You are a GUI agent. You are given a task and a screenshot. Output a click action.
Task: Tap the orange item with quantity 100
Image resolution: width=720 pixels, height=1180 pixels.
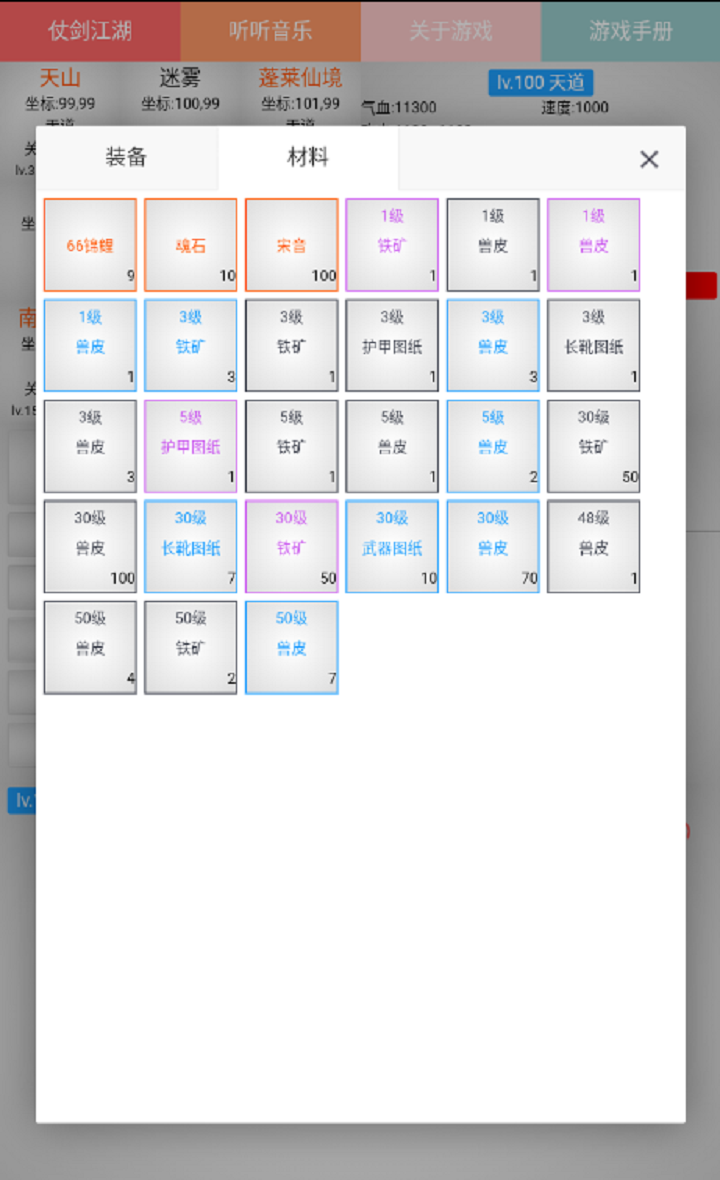tap(292, 245)
